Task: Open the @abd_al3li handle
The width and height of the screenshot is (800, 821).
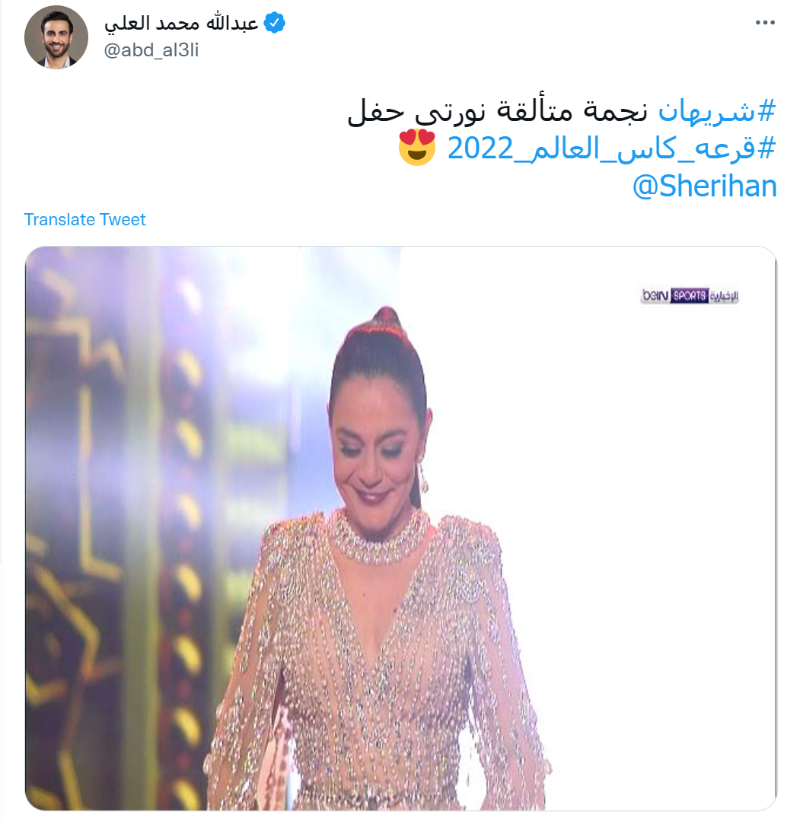Action: 152,51
